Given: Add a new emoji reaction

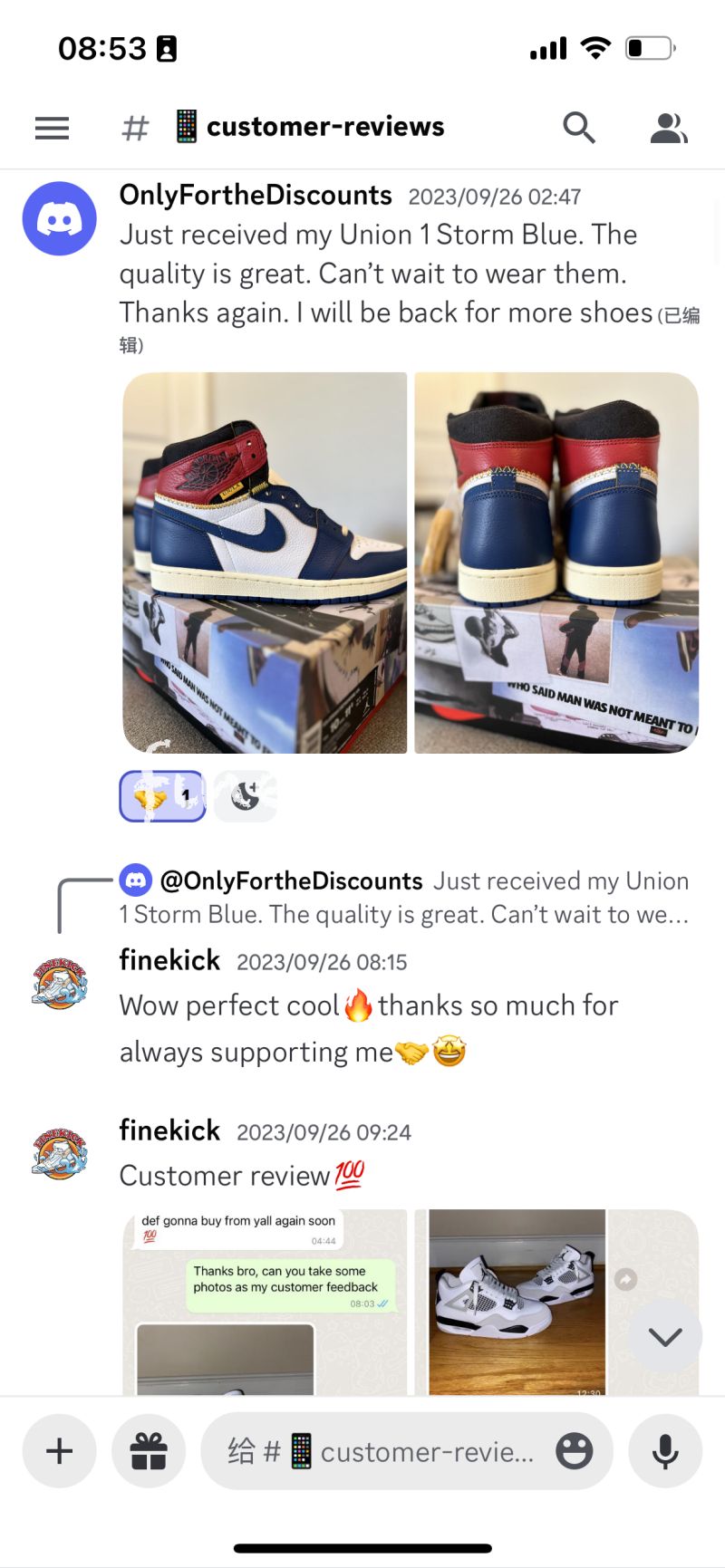Looking at the screenshot, I should [x=246, y=796].
